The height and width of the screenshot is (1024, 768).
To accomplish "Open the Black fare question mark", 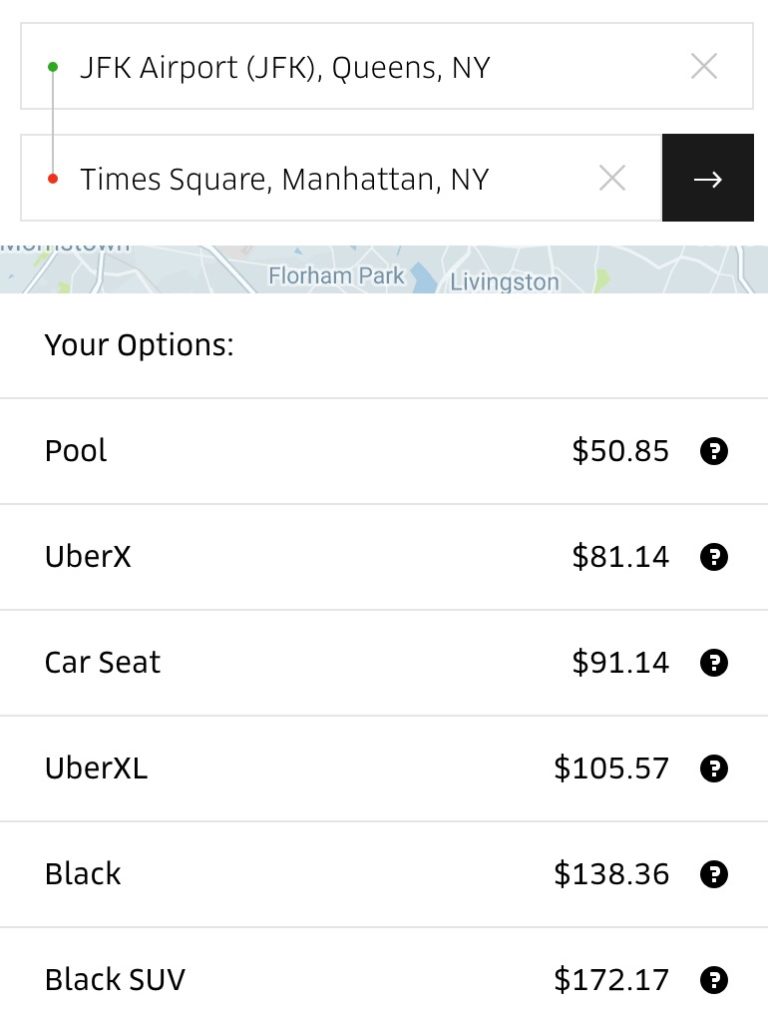I will tap(714, 874).
